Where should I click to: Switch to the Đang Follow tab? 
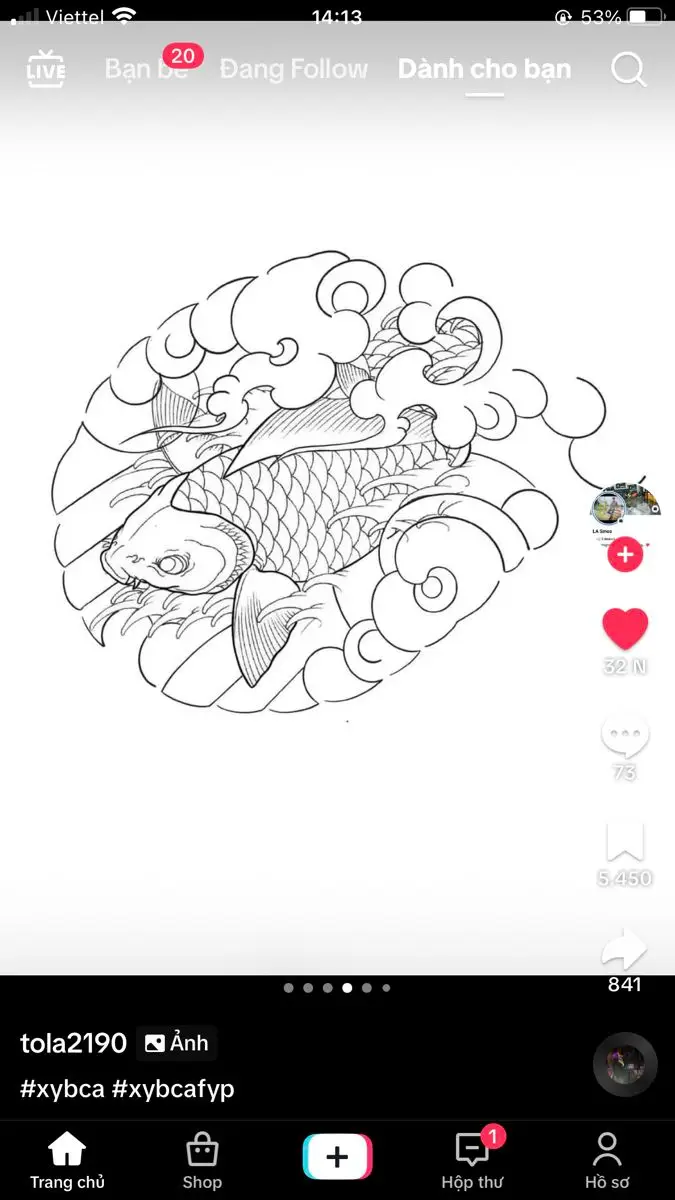tap(293, 70)
